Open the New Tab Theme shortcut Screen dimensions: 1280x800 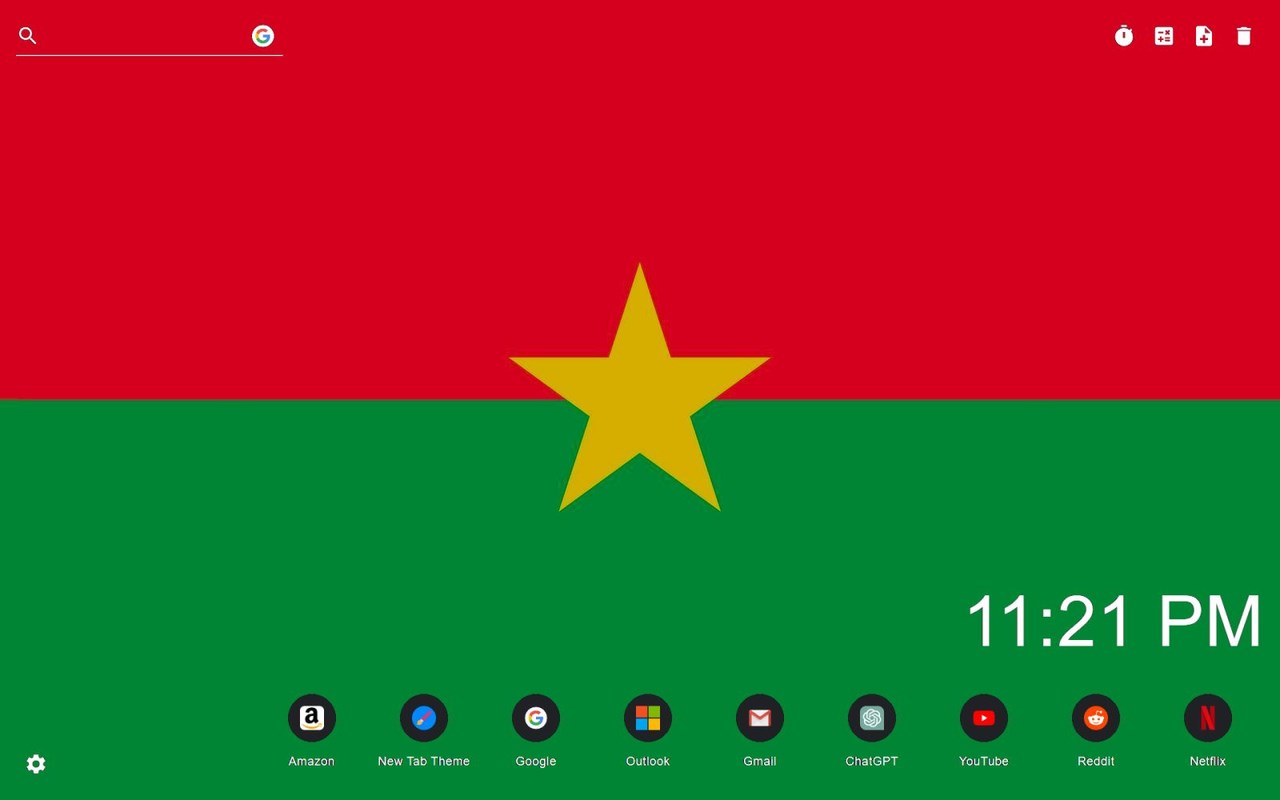[424, 718]
